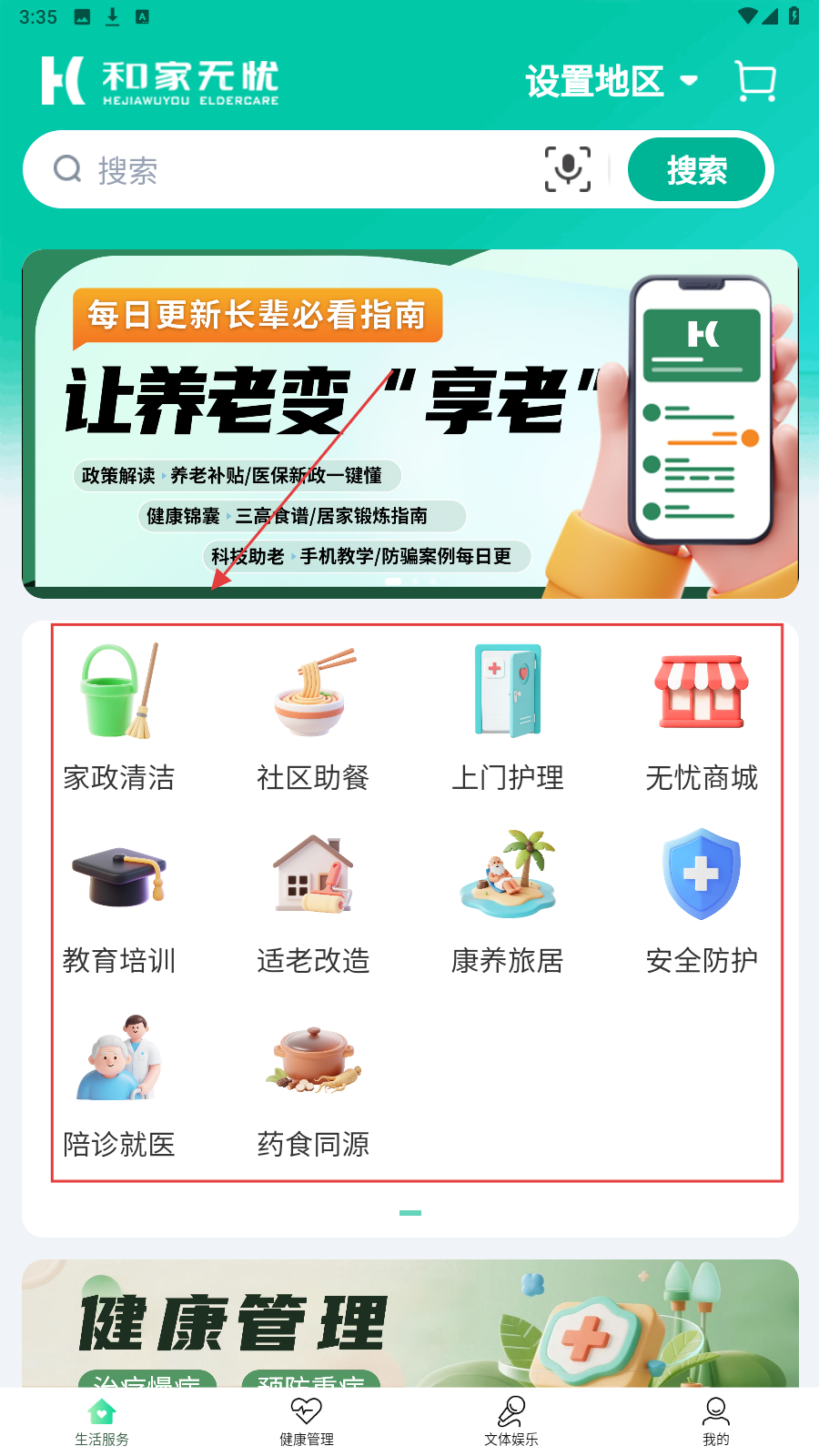Open 教育培训 category
Screen dimensions: 819x1456
click(118, 901)
